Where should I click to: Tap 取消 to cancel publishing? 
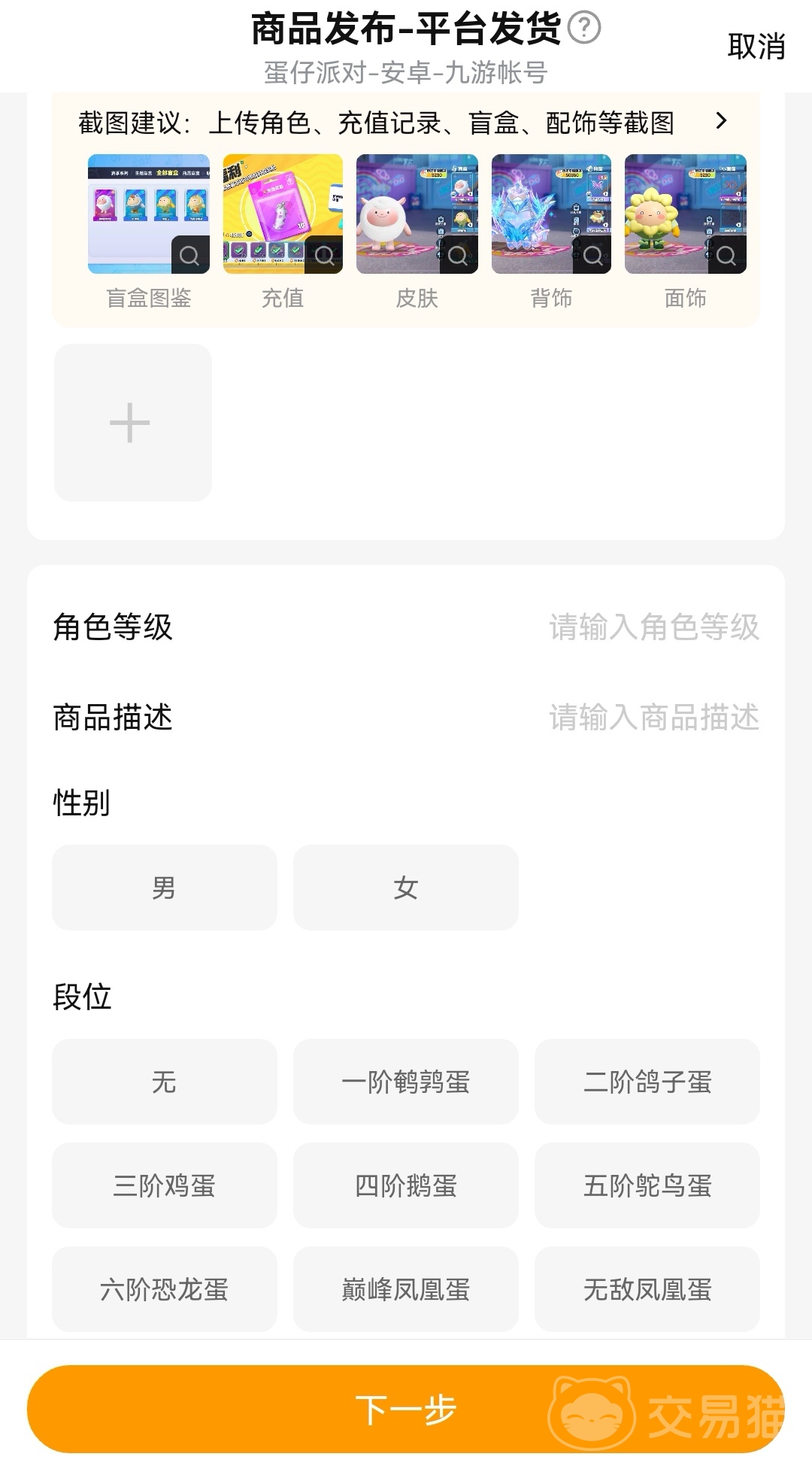(756, 47)
